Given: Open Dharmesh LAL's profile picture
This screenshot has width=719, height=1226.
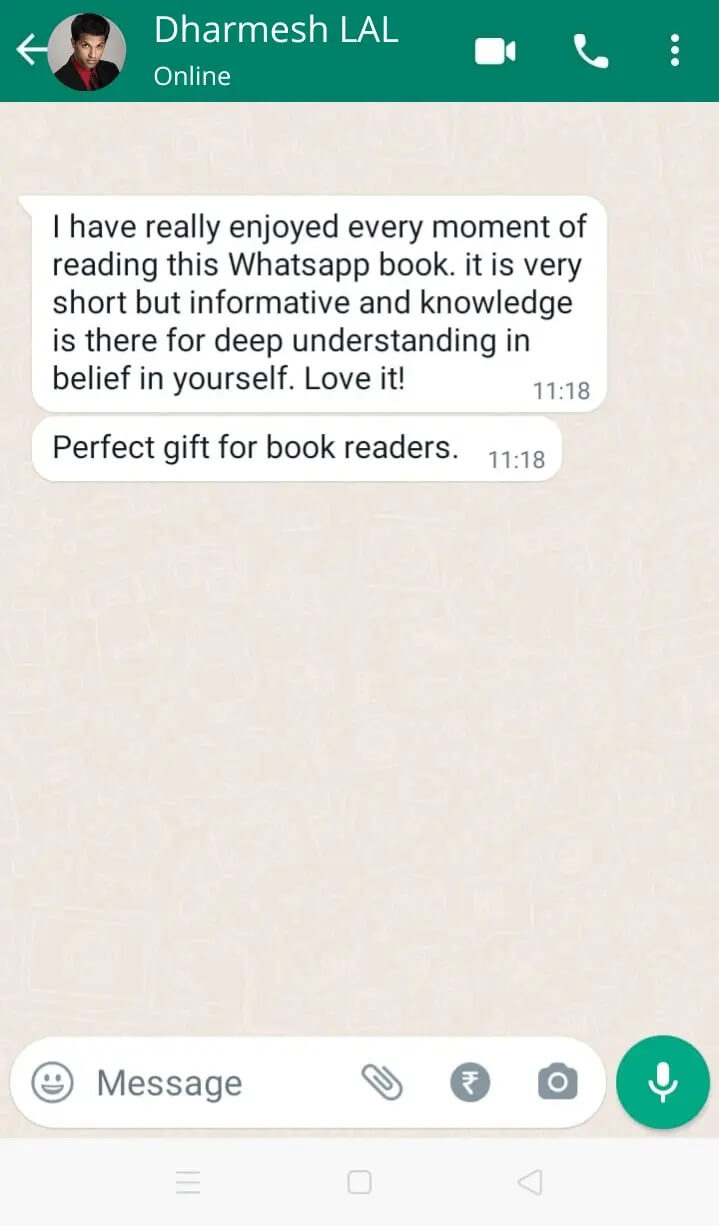Looking at the screenshot, I should (87, 52).
